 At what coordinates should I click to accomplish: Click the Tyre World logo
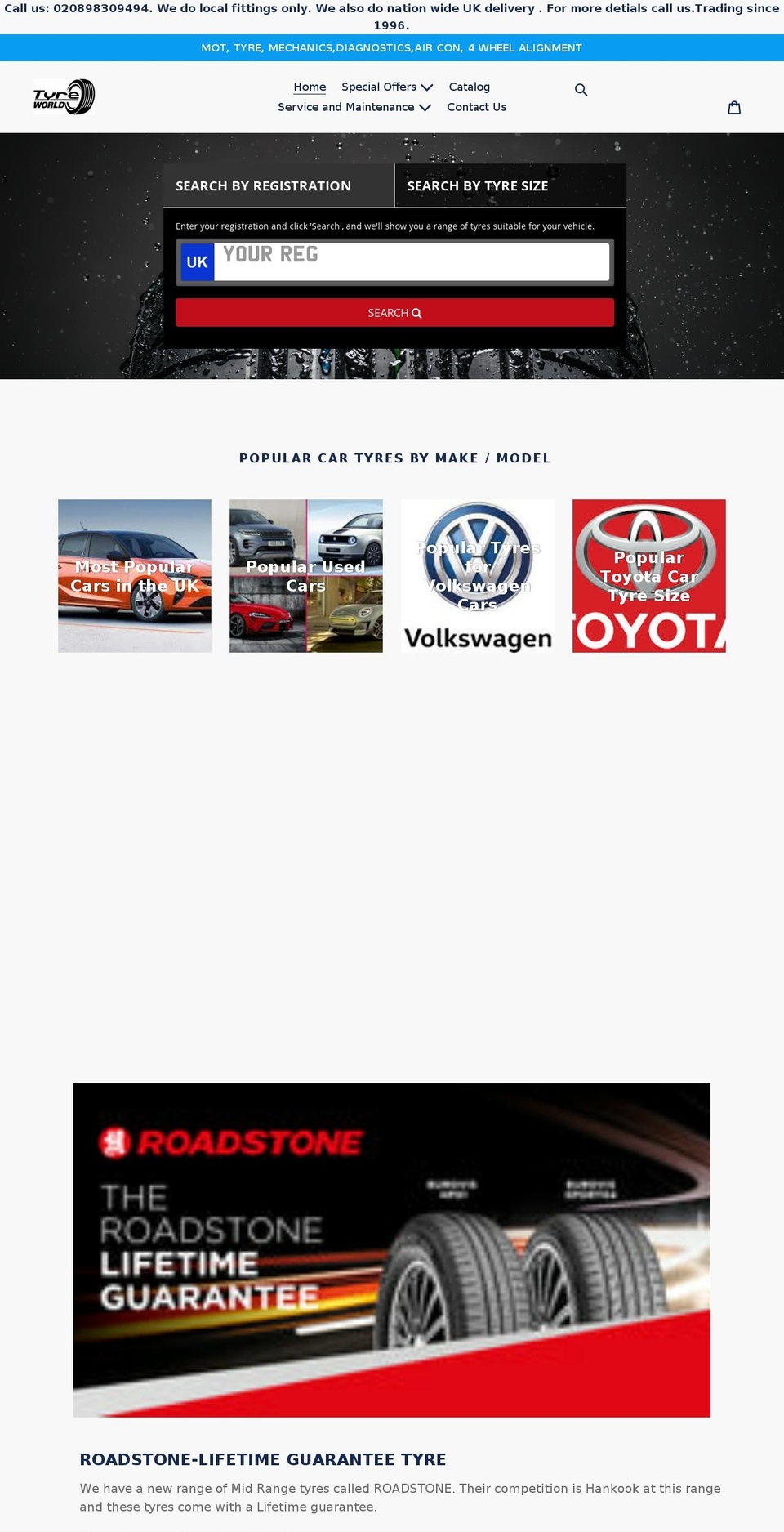tap(65, 96)
